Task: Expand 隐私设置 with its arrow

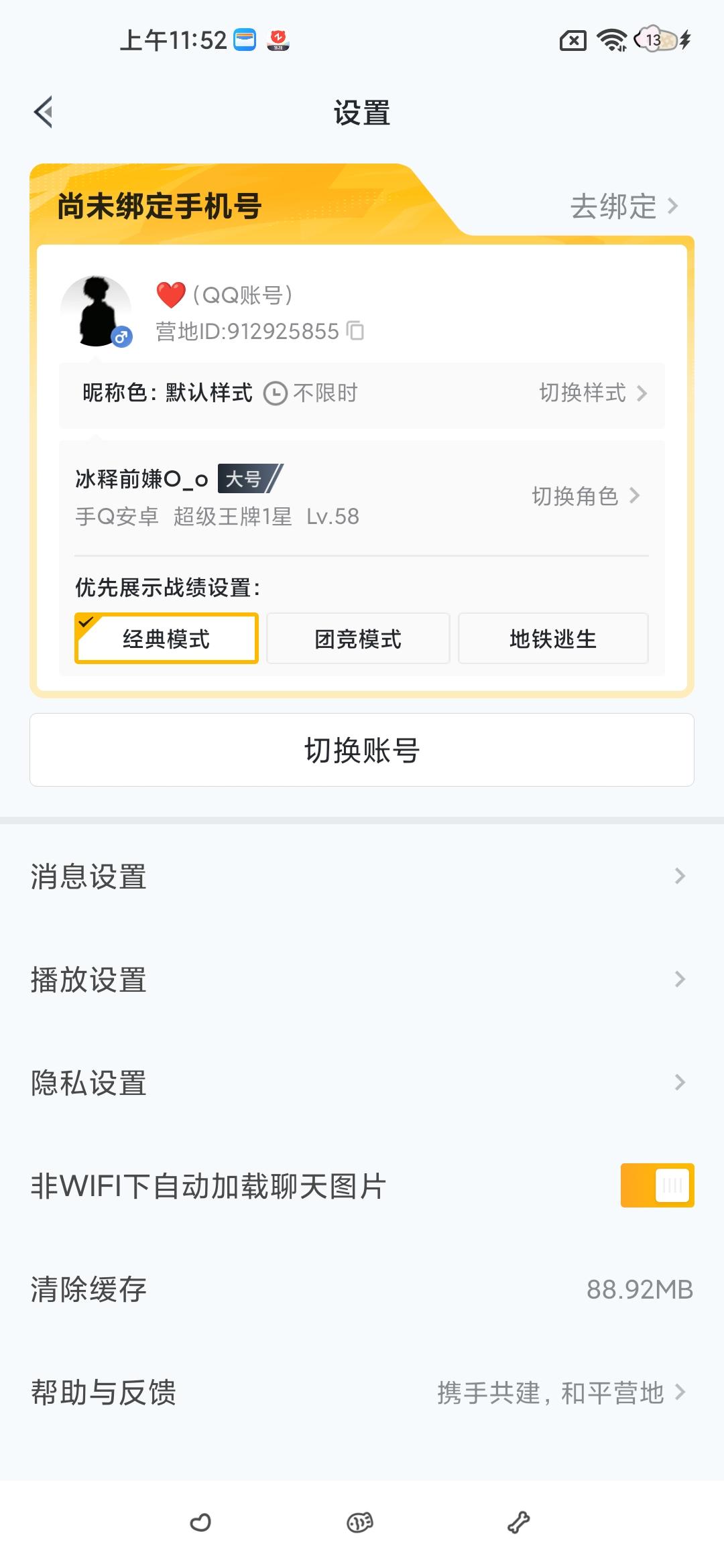Action: pos(679,1081)
